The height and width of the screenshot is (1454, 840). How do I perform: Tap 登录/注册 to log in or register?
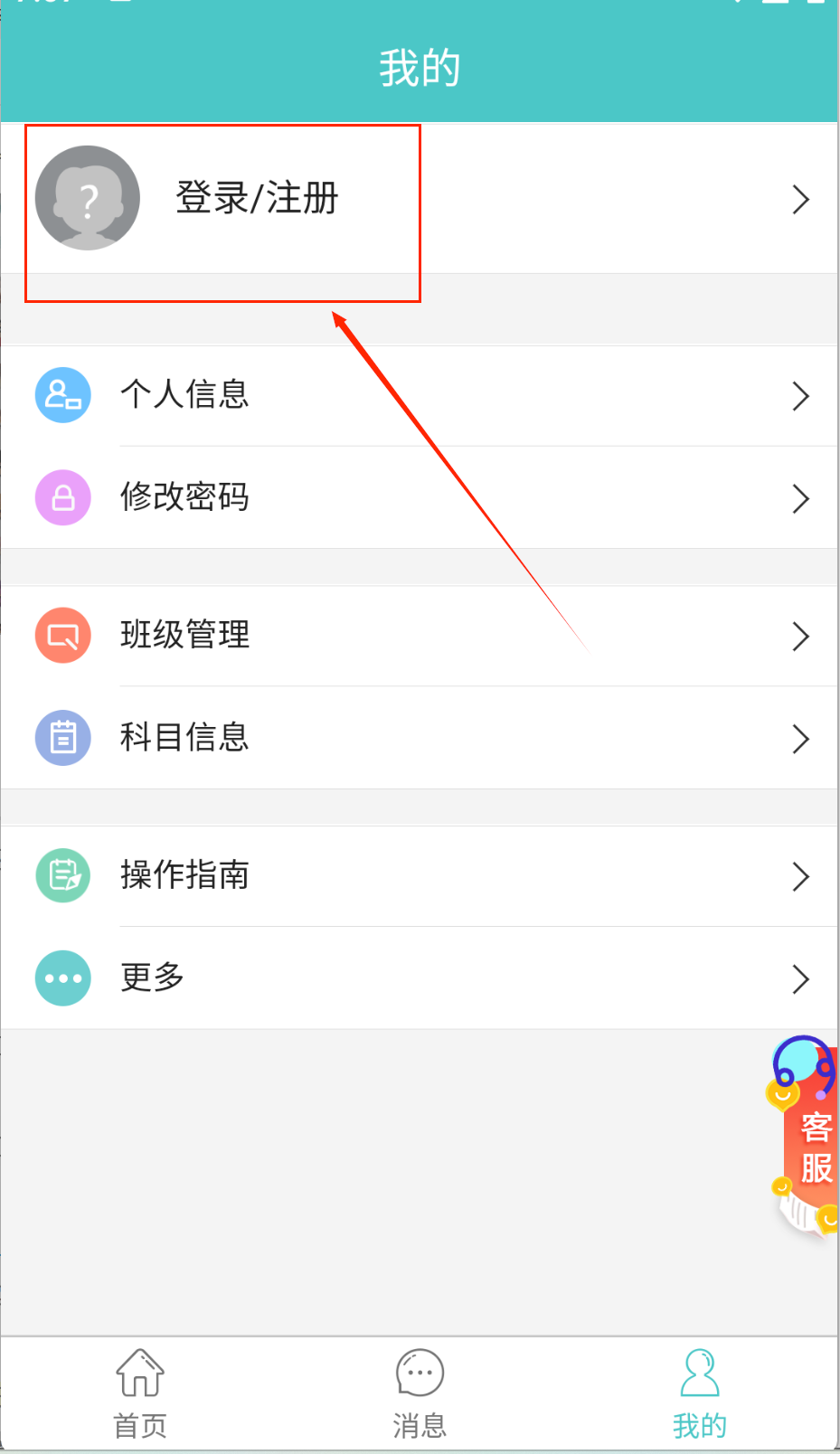[257, 198]
